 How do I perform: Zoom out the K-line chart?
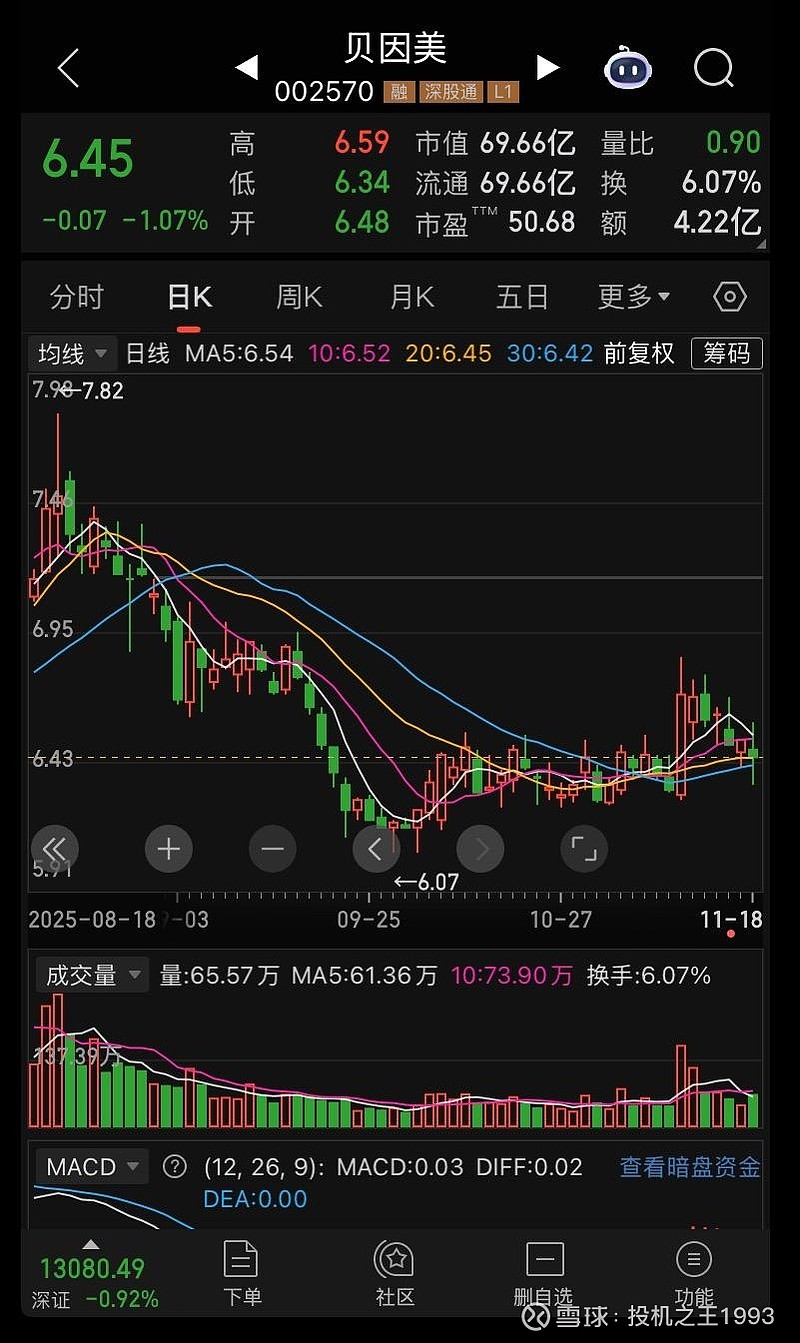tap(272, 849)
